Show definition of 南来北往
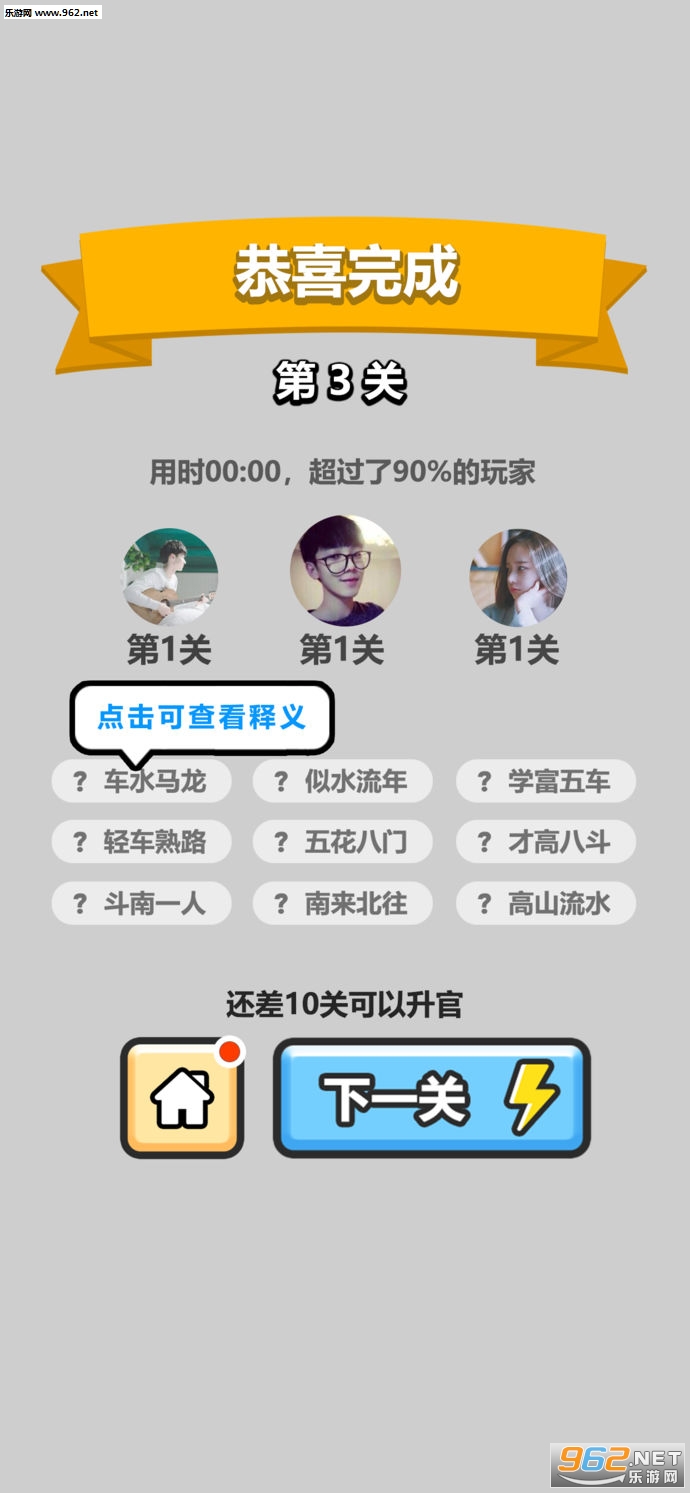This screenshot has width=690, height=1493. 342,903
